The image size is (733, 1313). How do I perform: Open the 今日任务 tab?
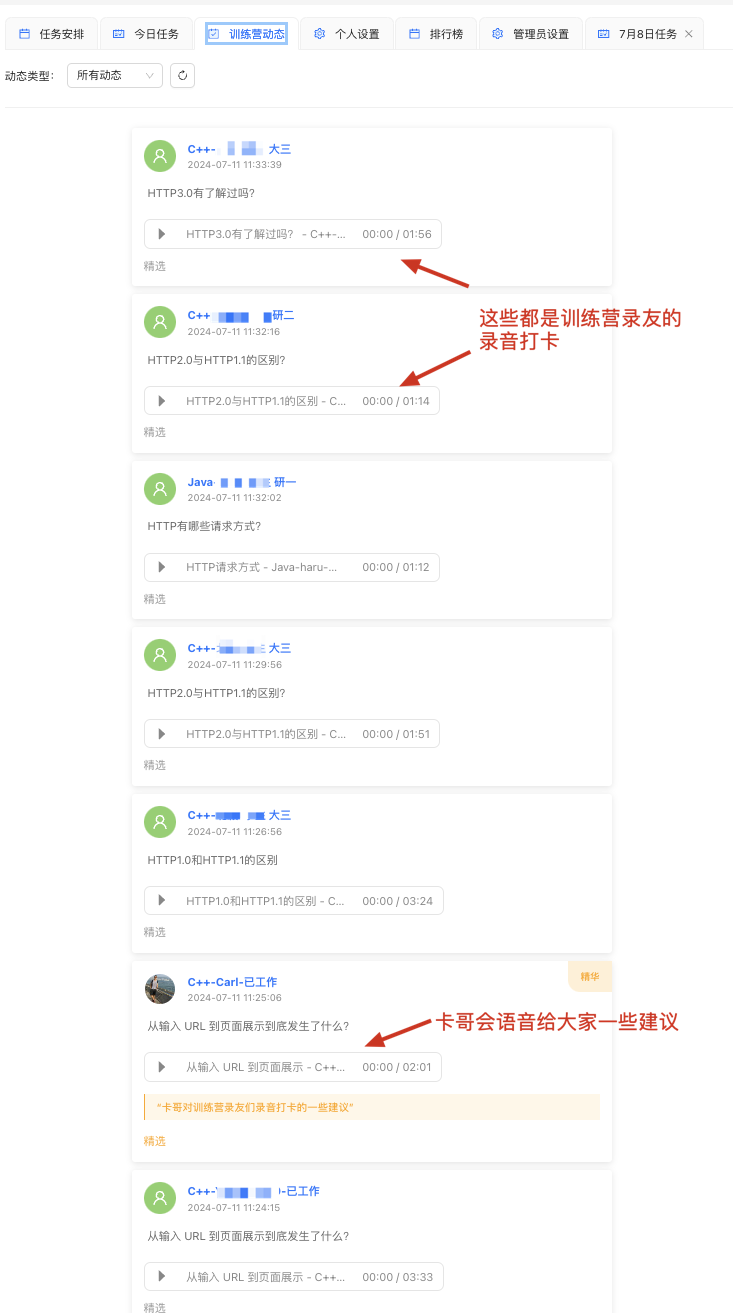[146, 34]
